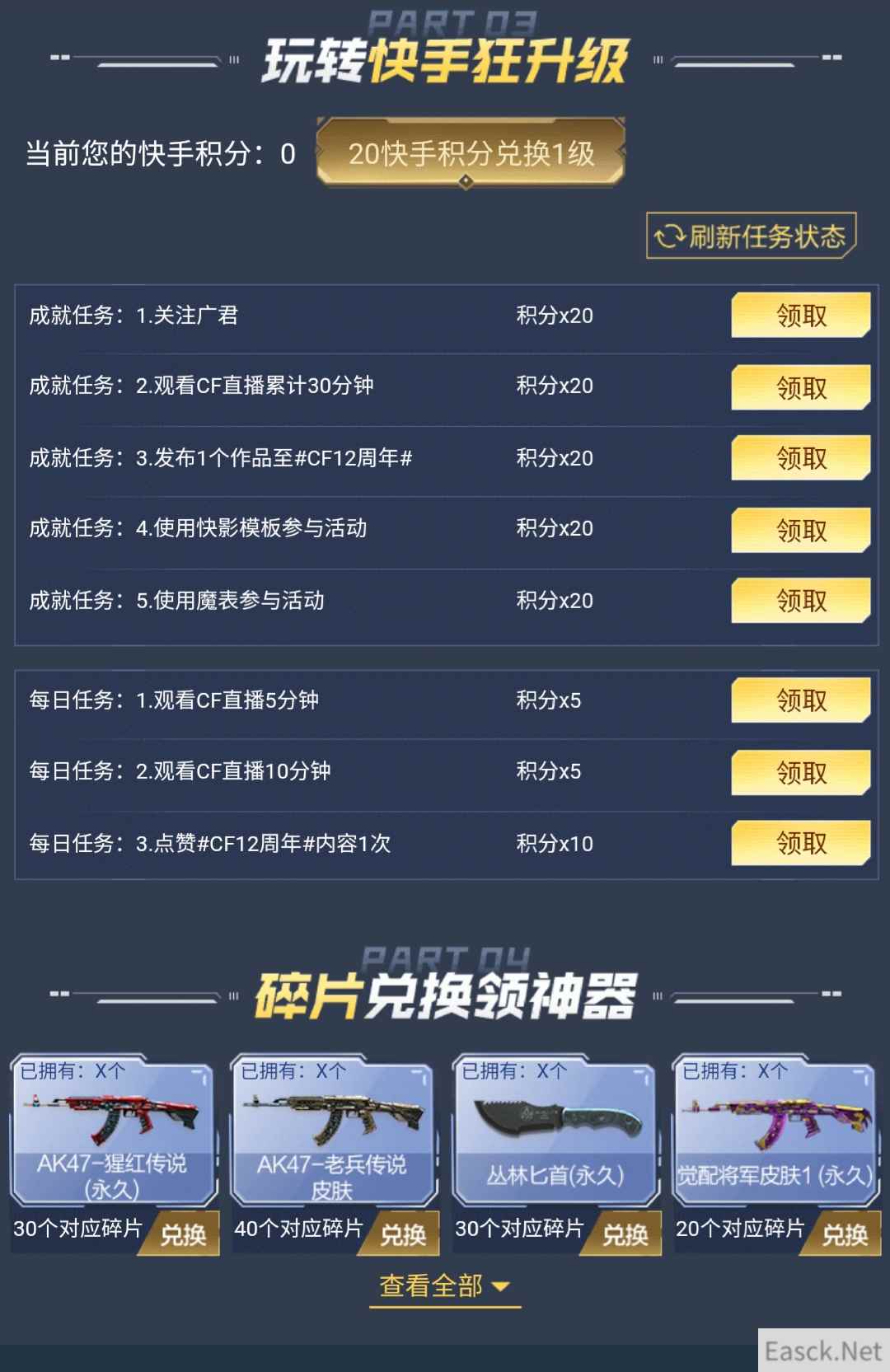Screen dimensions: 890x1372
Task: Claim reward for 使用快影模板参与活动 task
Action: (800, 530)
